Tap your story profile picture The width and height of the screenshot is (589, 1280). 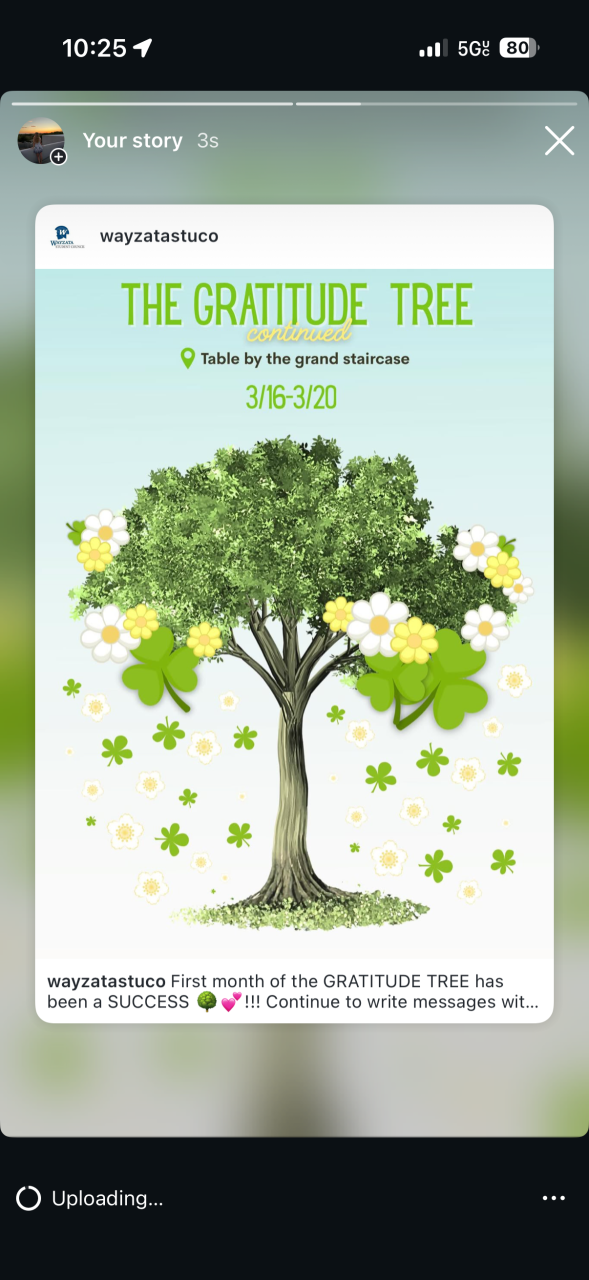pyautogui.click(x=41, y=141)
